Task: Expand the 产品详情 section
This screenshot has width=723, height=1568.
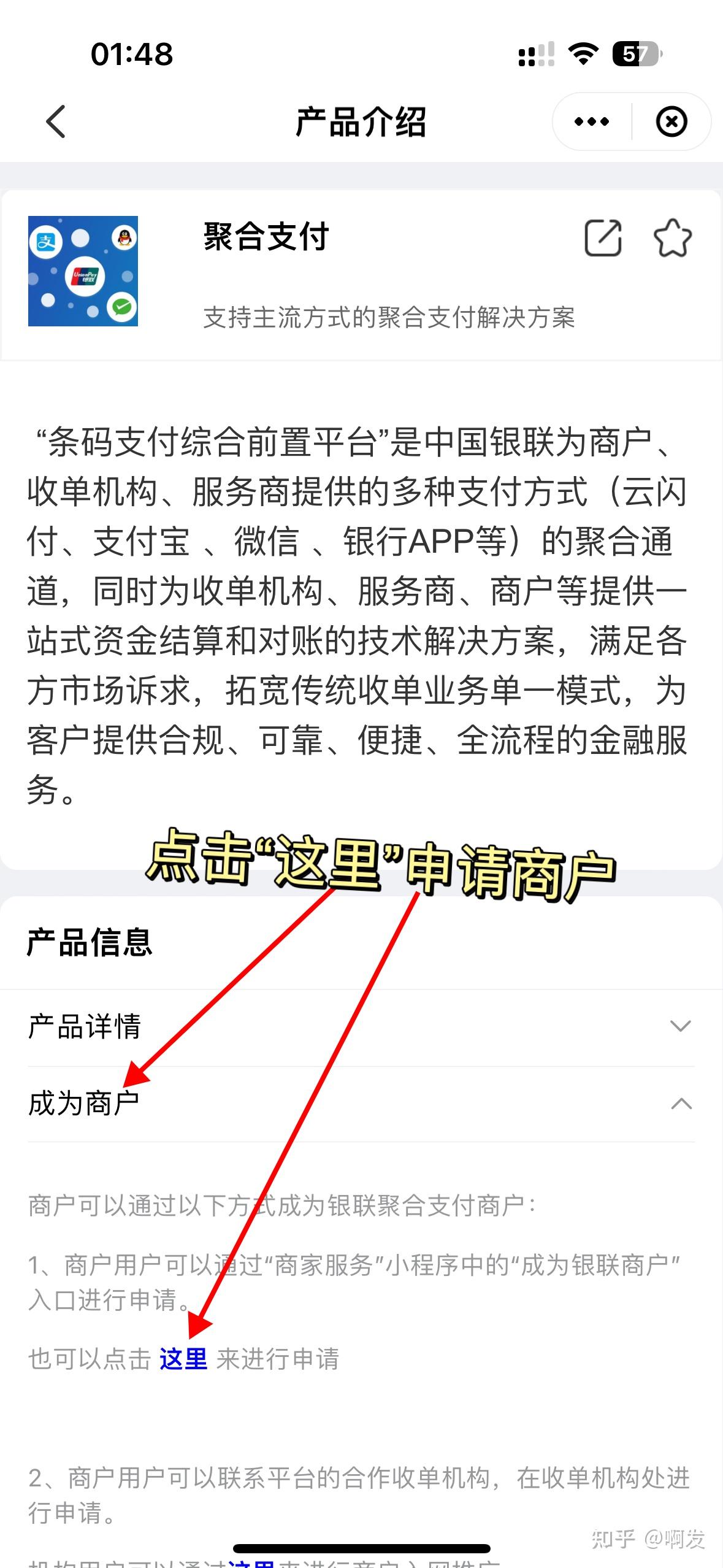Action: coord(361,1027)
